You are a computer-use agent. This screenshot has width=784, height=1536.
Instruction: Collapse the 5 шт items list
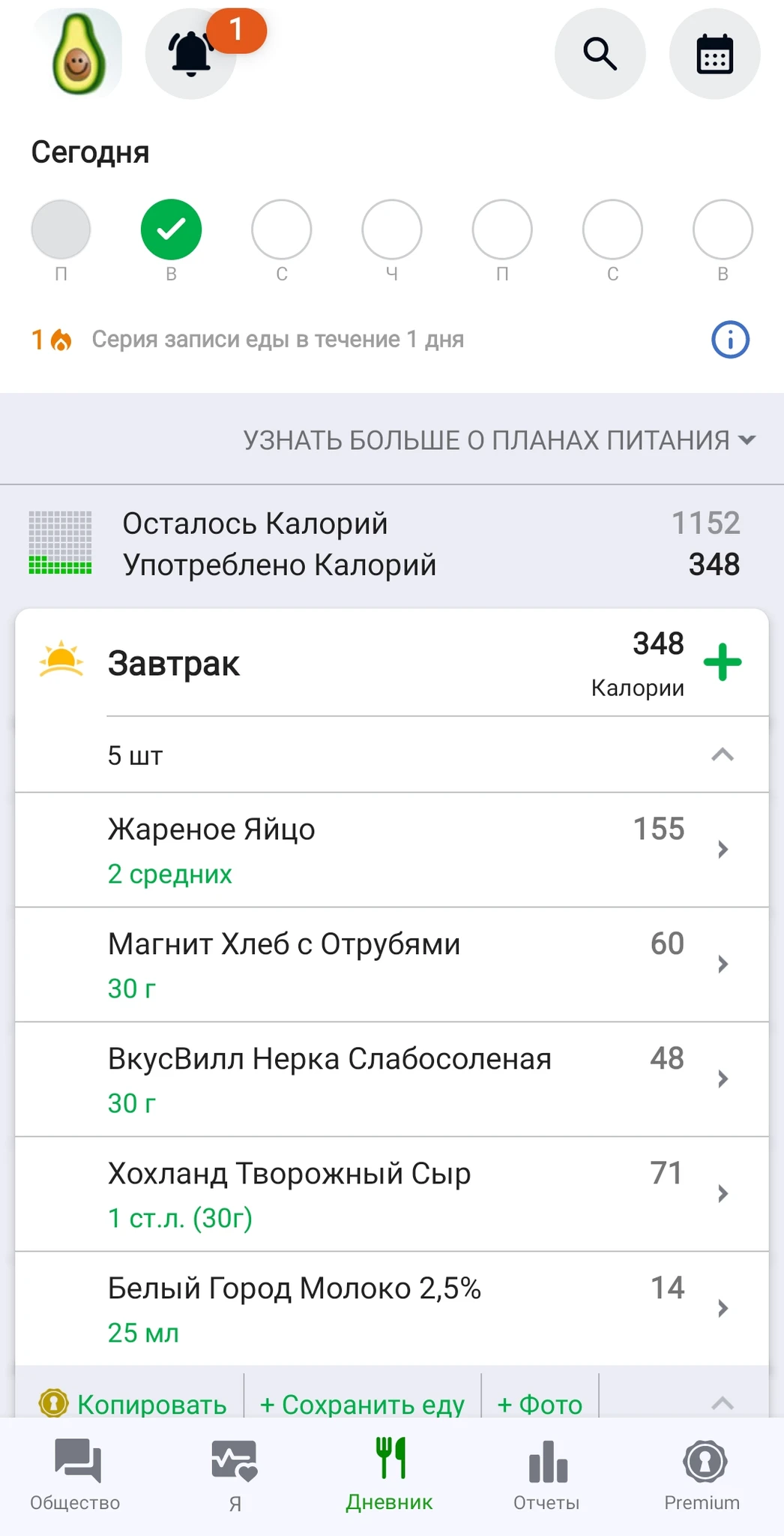click(x=722, y=755)
